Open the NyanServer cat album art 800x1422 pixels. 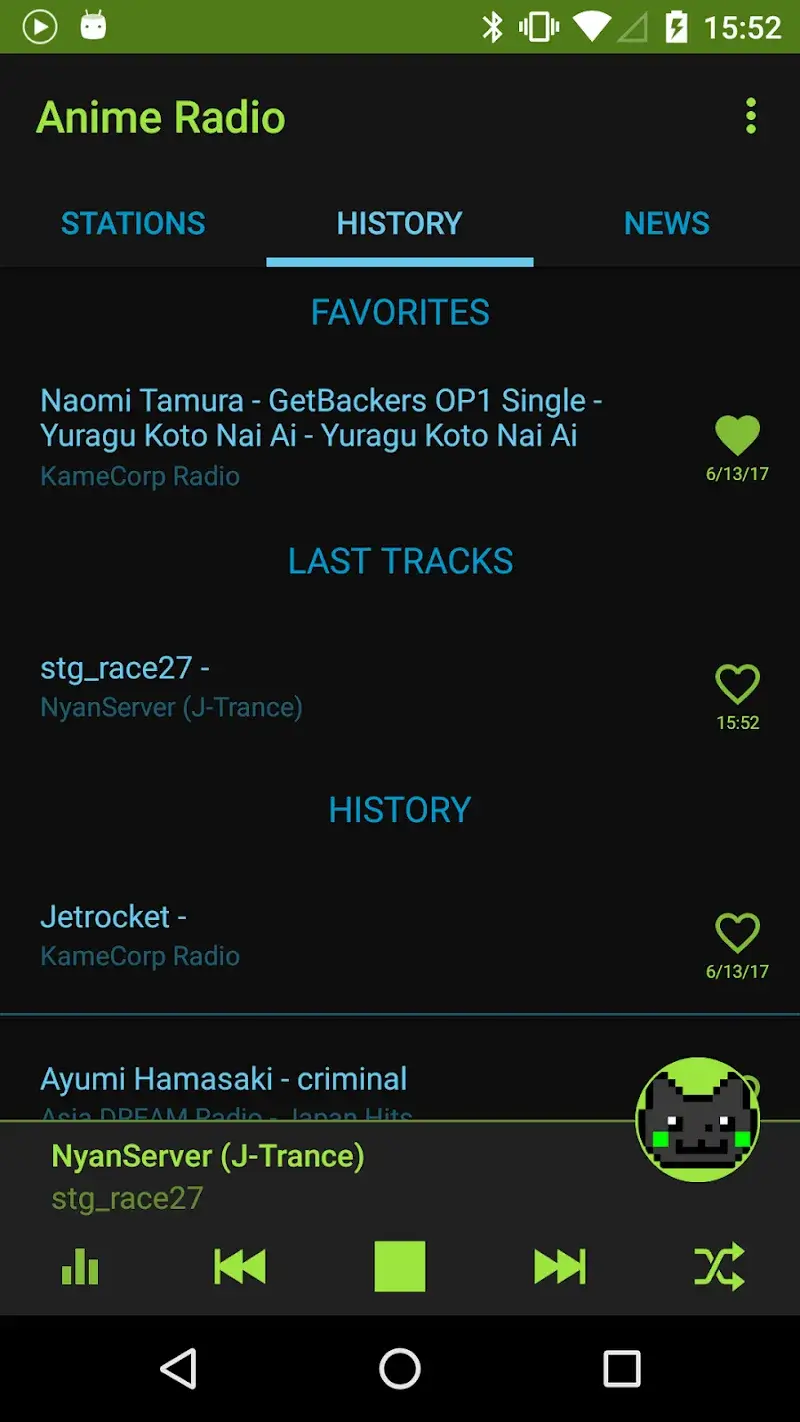click(698, 1118)
